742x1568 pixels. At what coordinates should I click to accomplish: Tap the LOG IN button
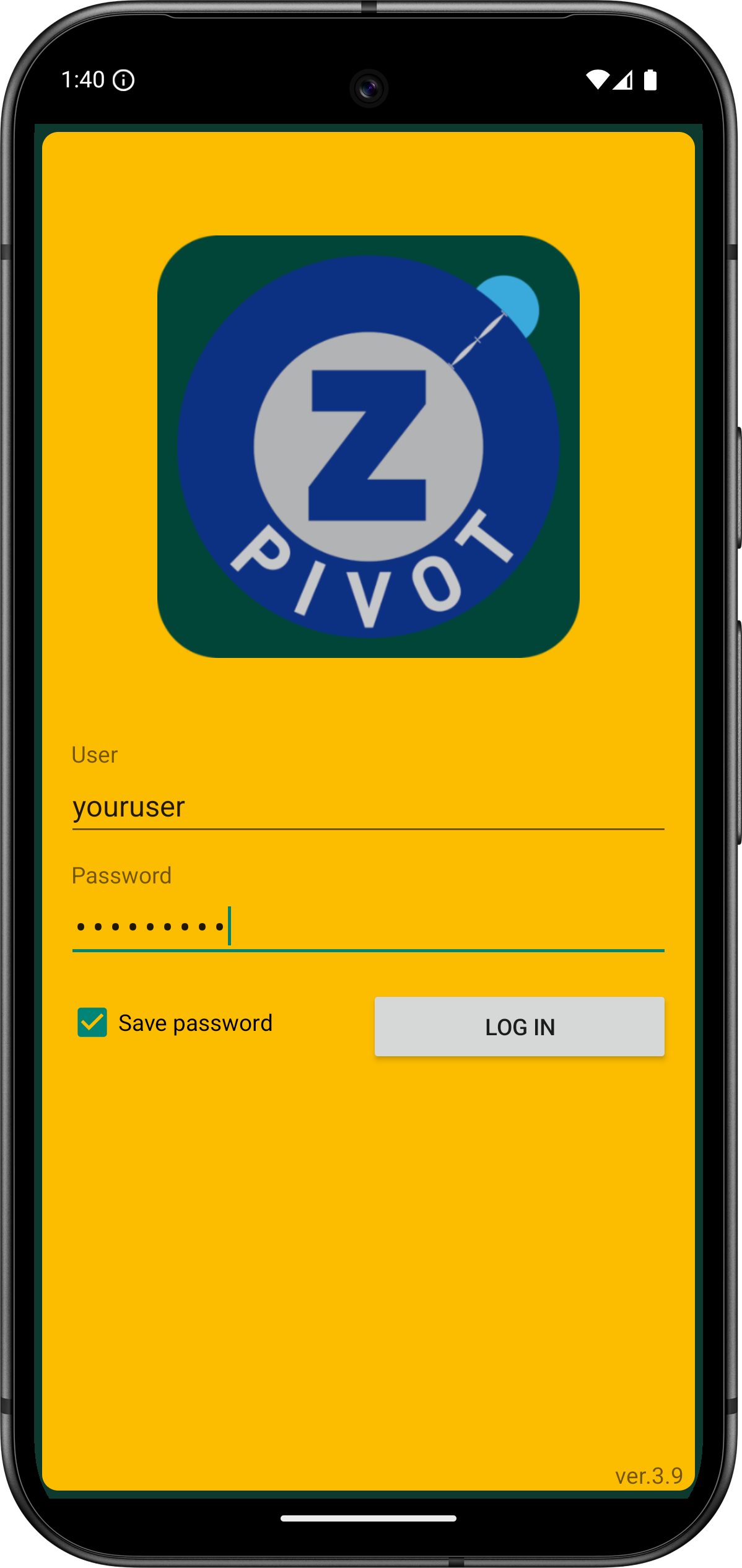519,1027
